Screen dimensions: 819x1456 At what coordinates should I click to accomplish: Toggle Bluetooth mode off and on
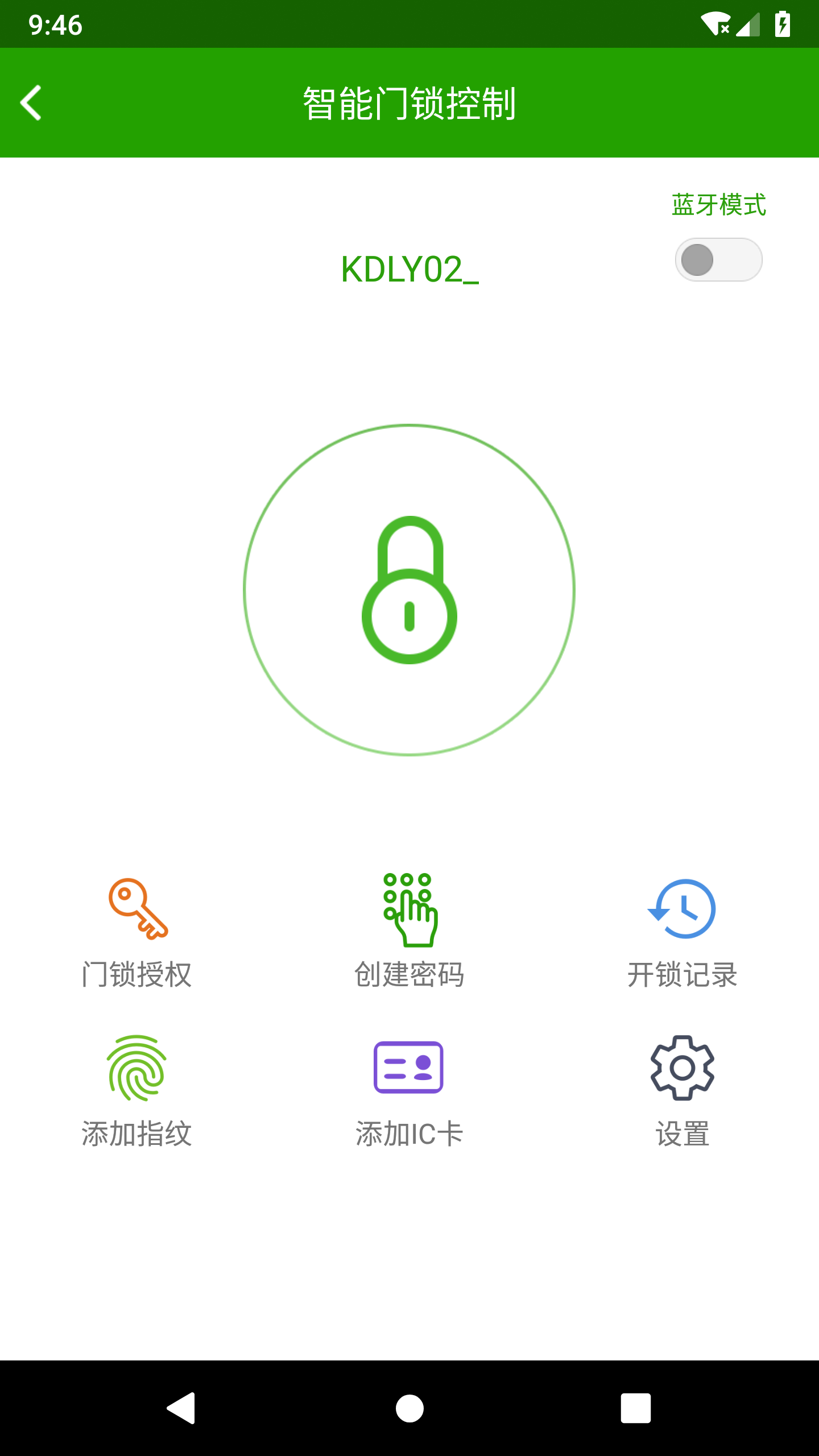pyautogui.click(x=718, y=259)
